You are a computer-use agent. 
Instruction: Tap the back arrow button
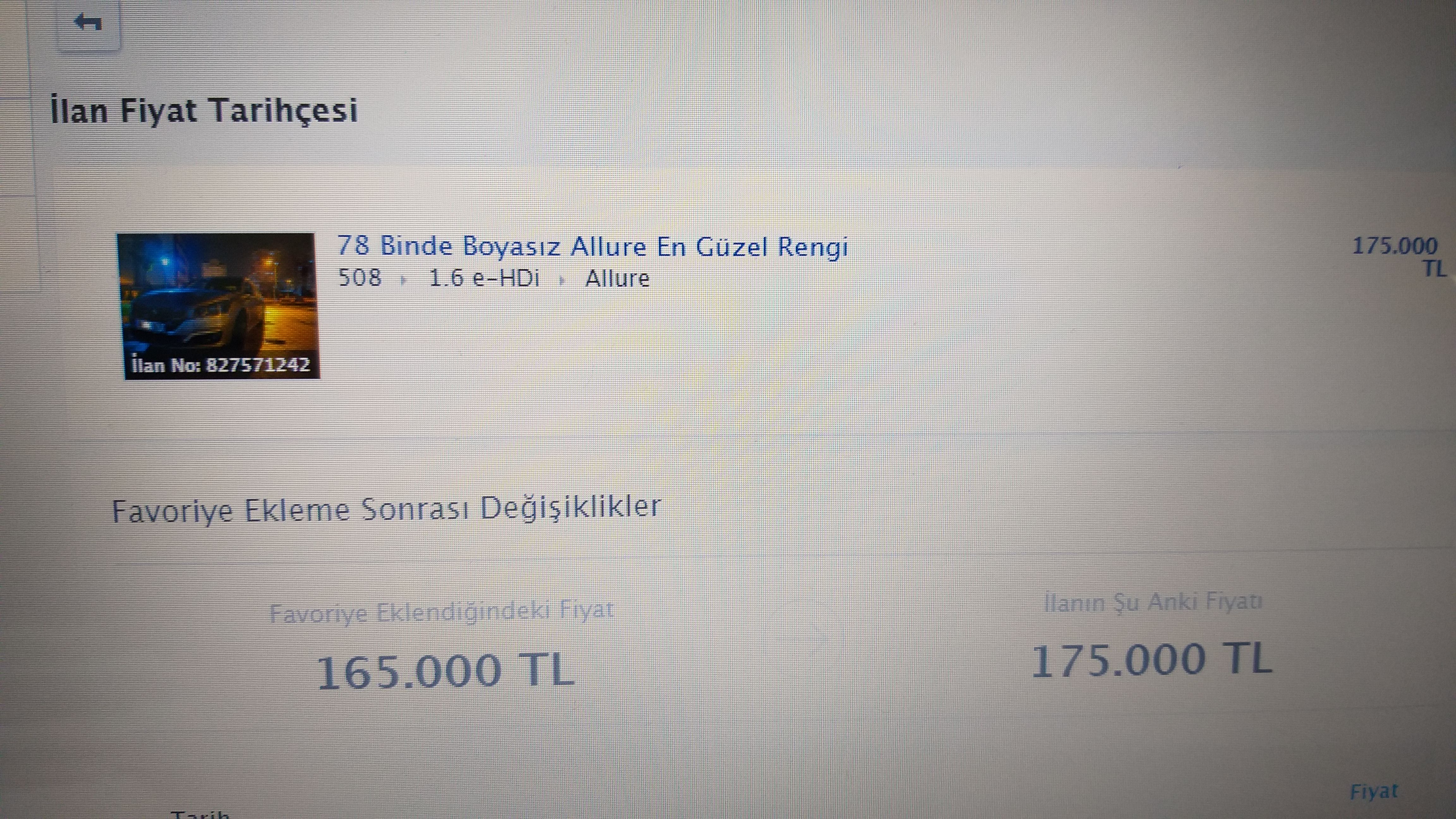point(88,24)
